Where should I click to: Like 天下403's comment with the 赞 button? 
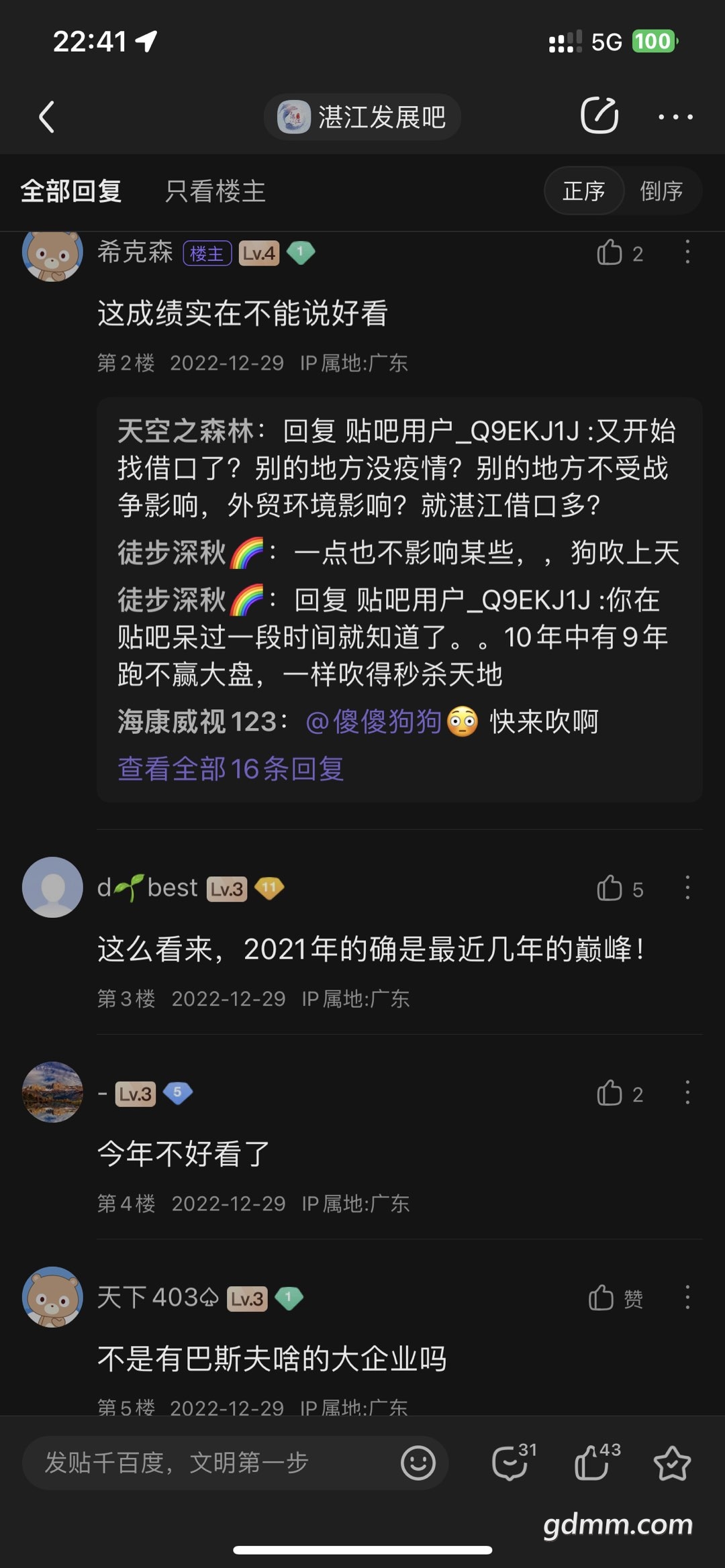click(616, 1298)
